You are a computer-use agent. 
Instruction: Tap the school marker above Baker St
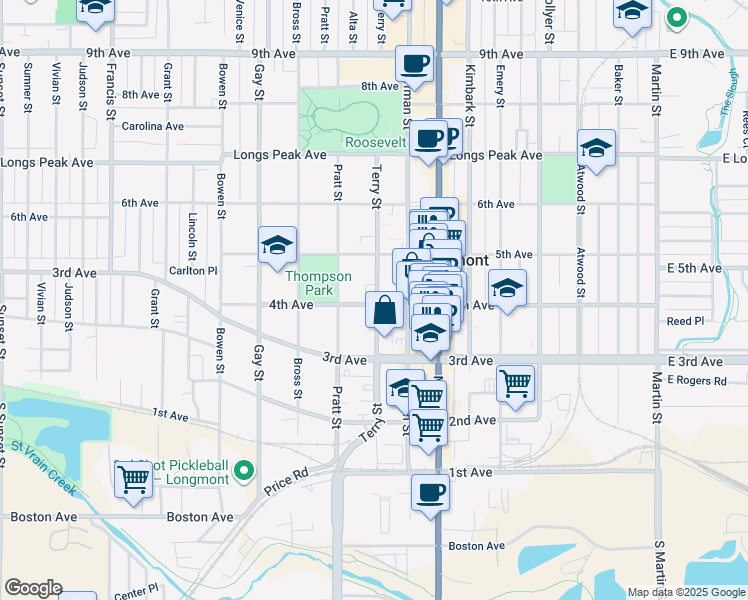click(633, 15)
